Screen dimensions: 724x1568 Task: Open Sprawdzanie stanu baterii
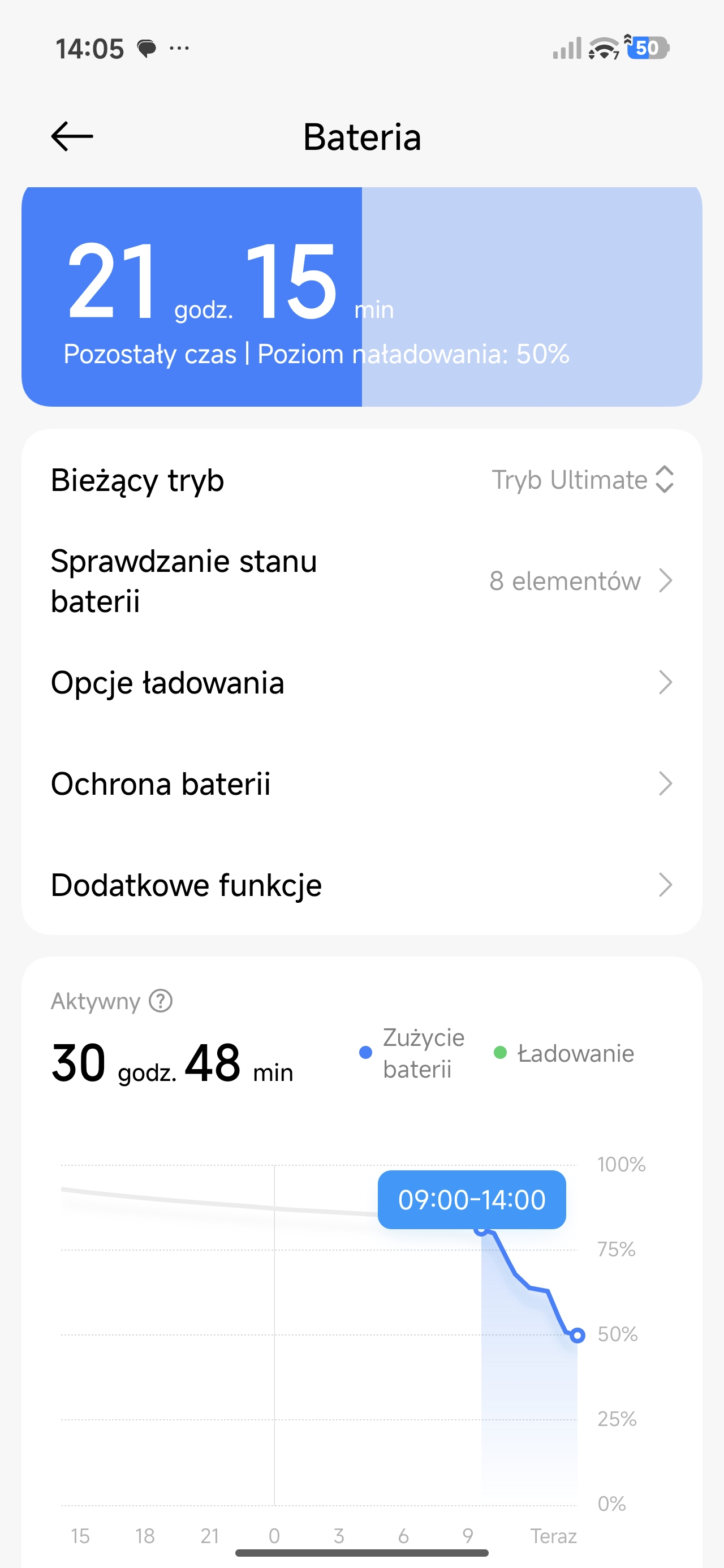[361, 581]
